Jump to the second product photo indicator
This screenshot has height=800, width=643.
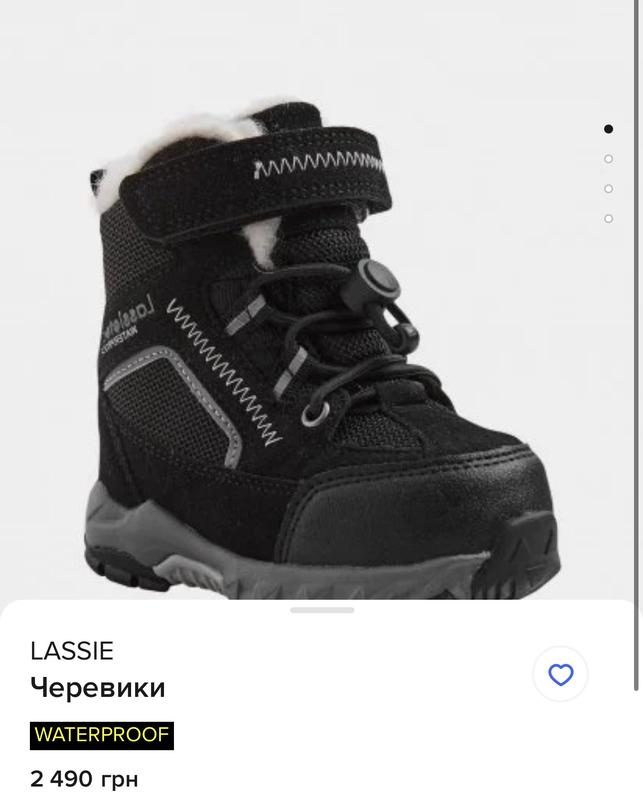[608, 159]
